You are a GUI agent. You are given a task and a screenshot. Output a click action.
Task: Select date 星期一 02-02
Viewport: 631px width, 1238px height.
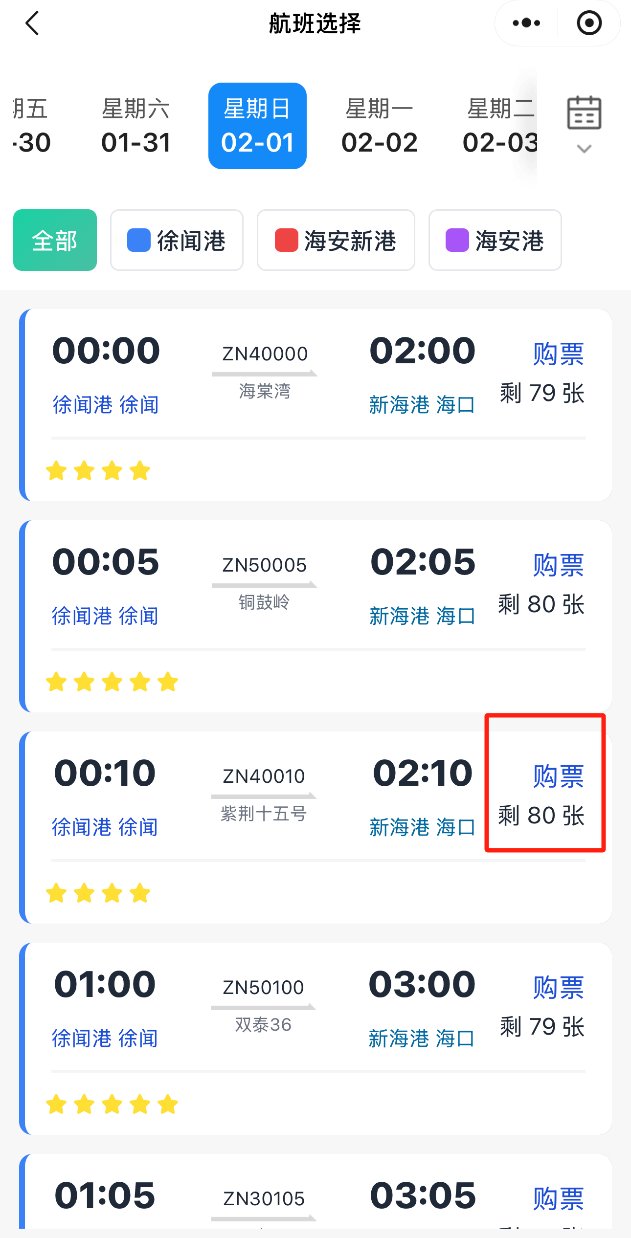pos(379,126)
